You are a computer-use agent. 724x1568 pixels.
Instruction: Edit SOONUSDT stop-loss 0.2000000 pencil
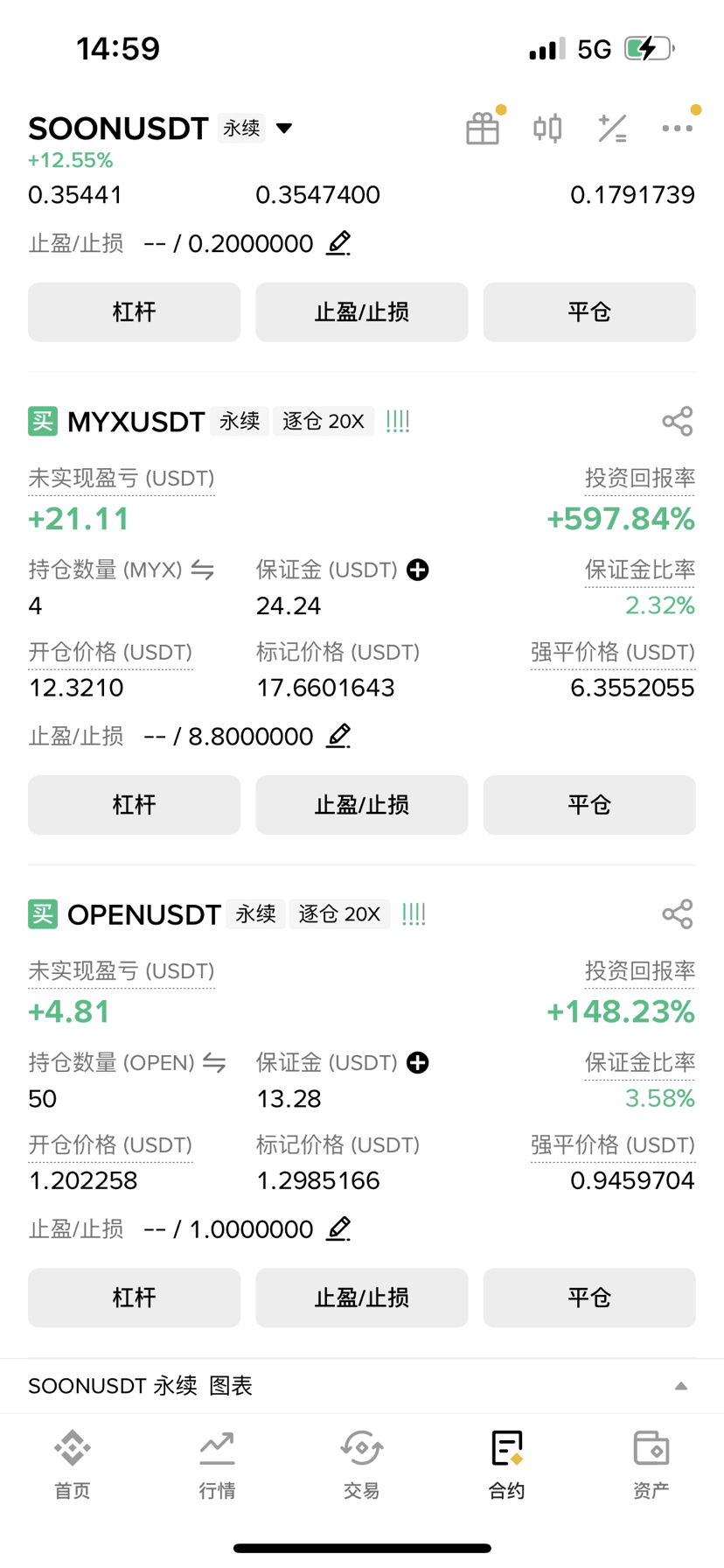[338, 243]
